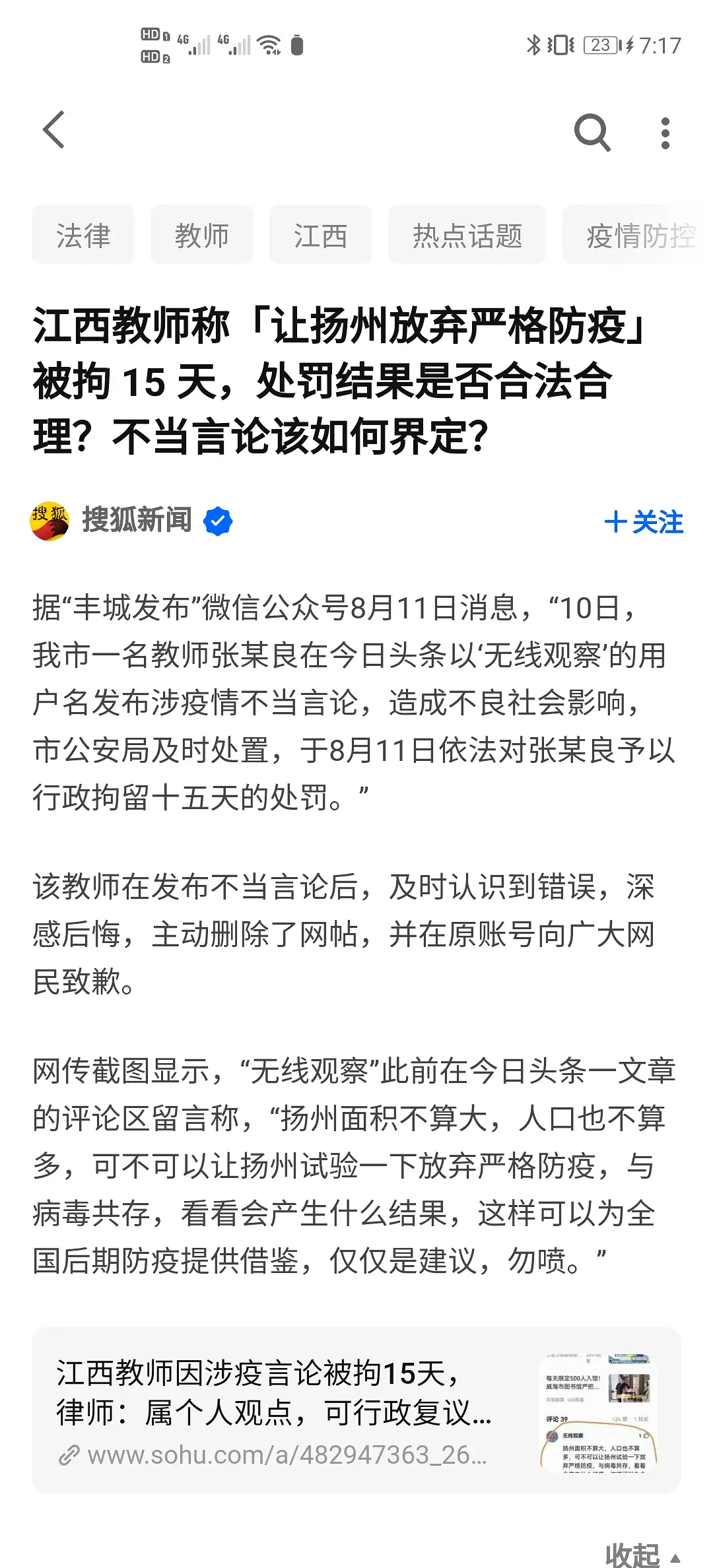
Task: Select the 江西 topic chip
Action: tap(321, 236)
